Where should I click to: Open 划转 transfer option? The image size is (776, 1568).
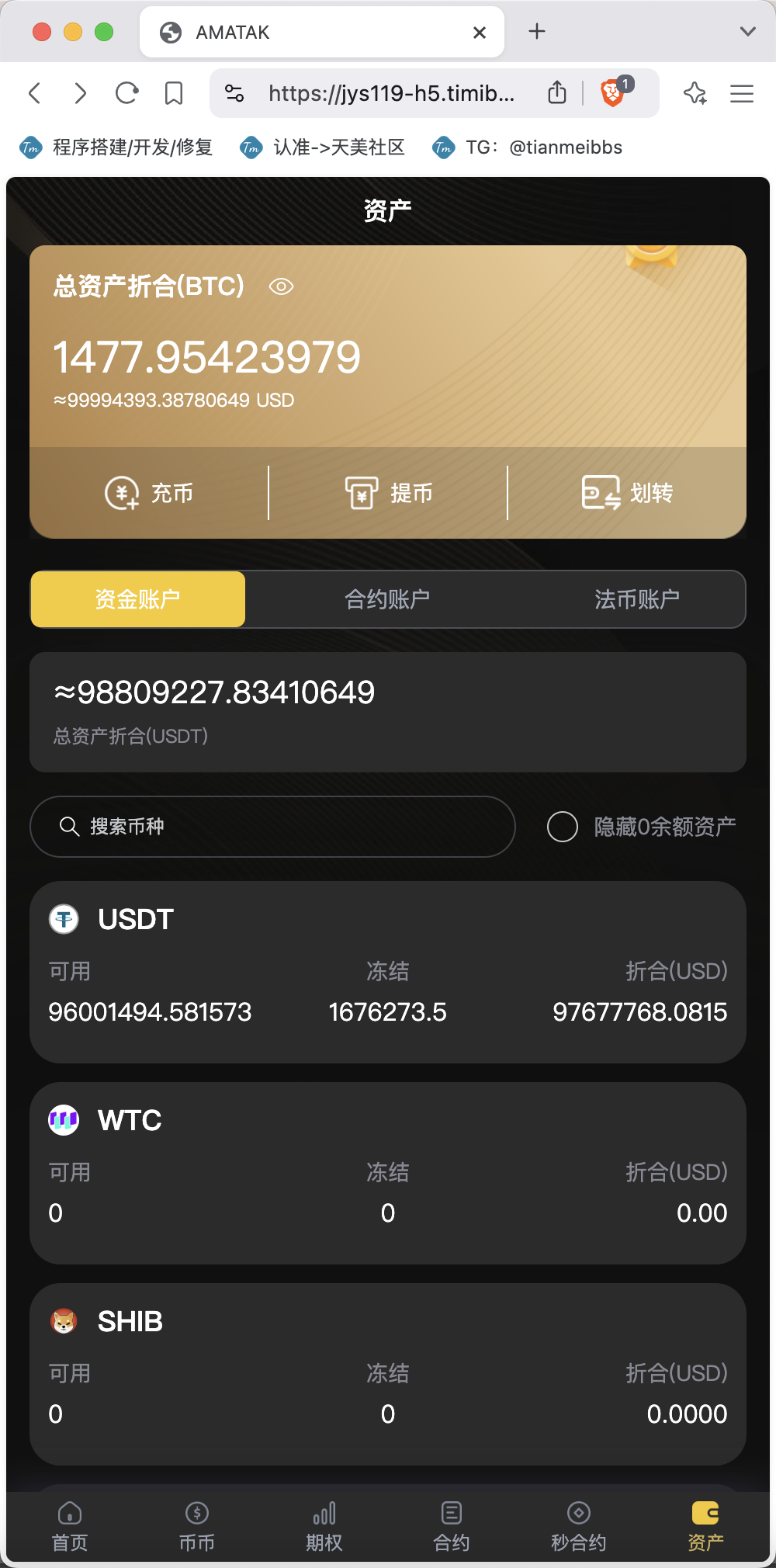627,493
